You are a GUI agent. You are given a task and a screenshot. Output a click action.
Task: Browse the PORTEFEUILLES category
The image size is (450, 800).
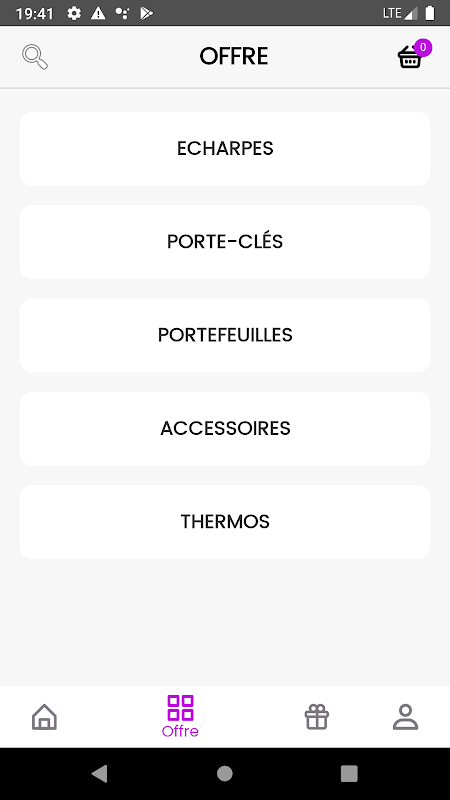[x=225, y=335]
